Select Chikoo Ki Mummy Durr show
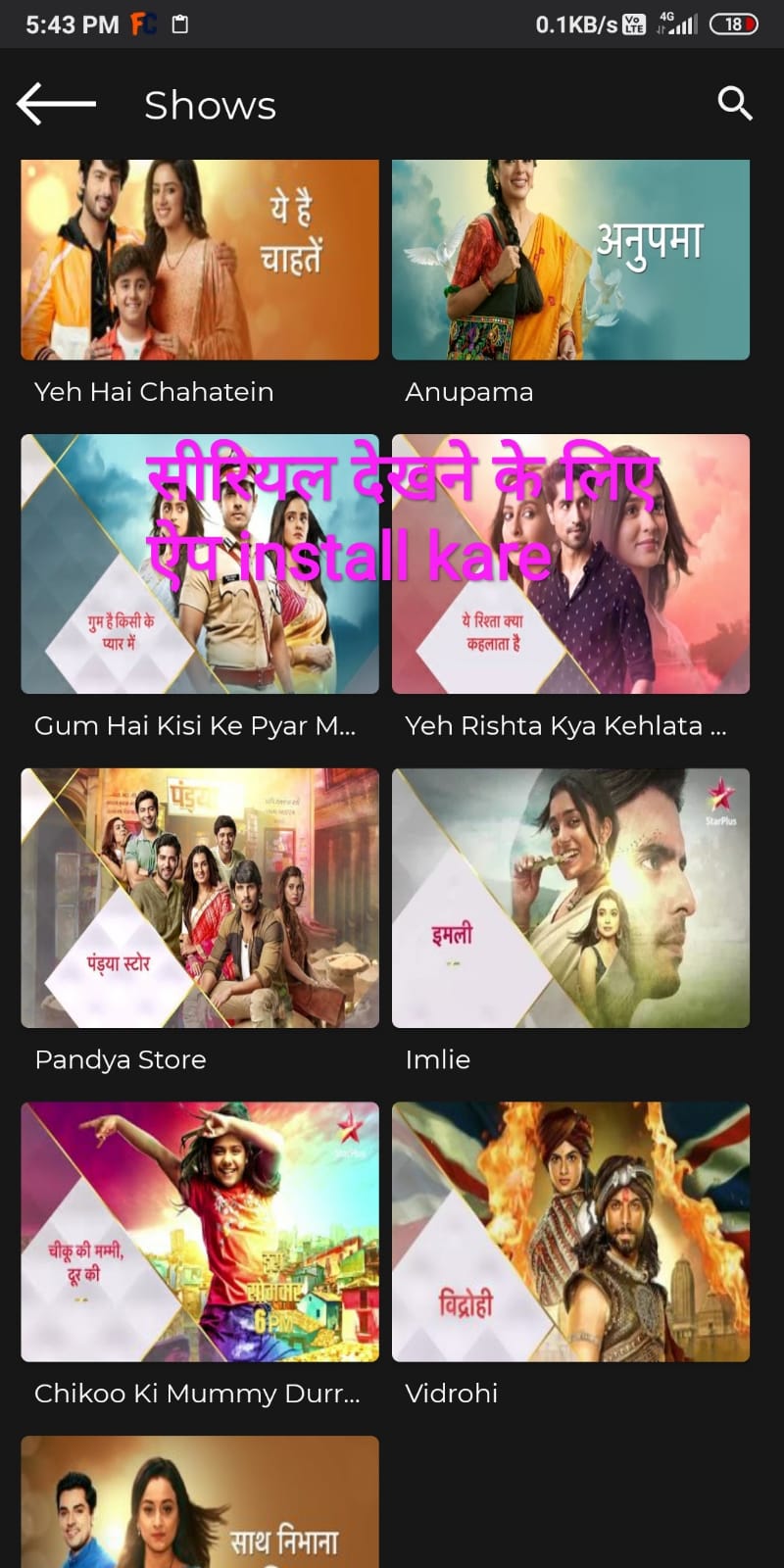The width and height of the screenshot is (784, 1568). tap(199, 1232)
